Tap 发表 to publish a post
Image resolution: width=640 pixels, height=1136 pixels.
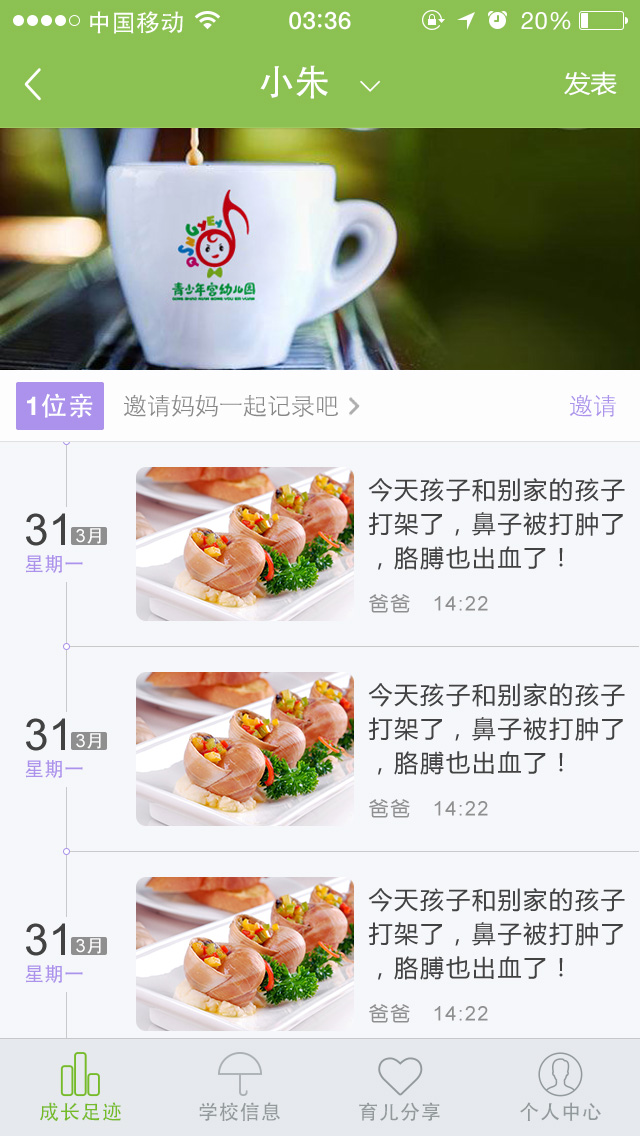coord(589,85)
